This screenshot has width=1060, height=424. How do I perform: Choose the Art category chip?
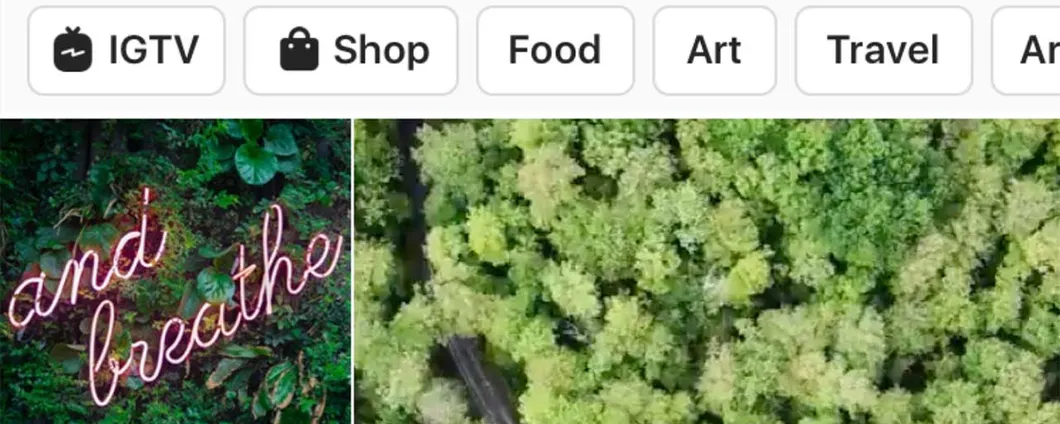tap(714, 50)
